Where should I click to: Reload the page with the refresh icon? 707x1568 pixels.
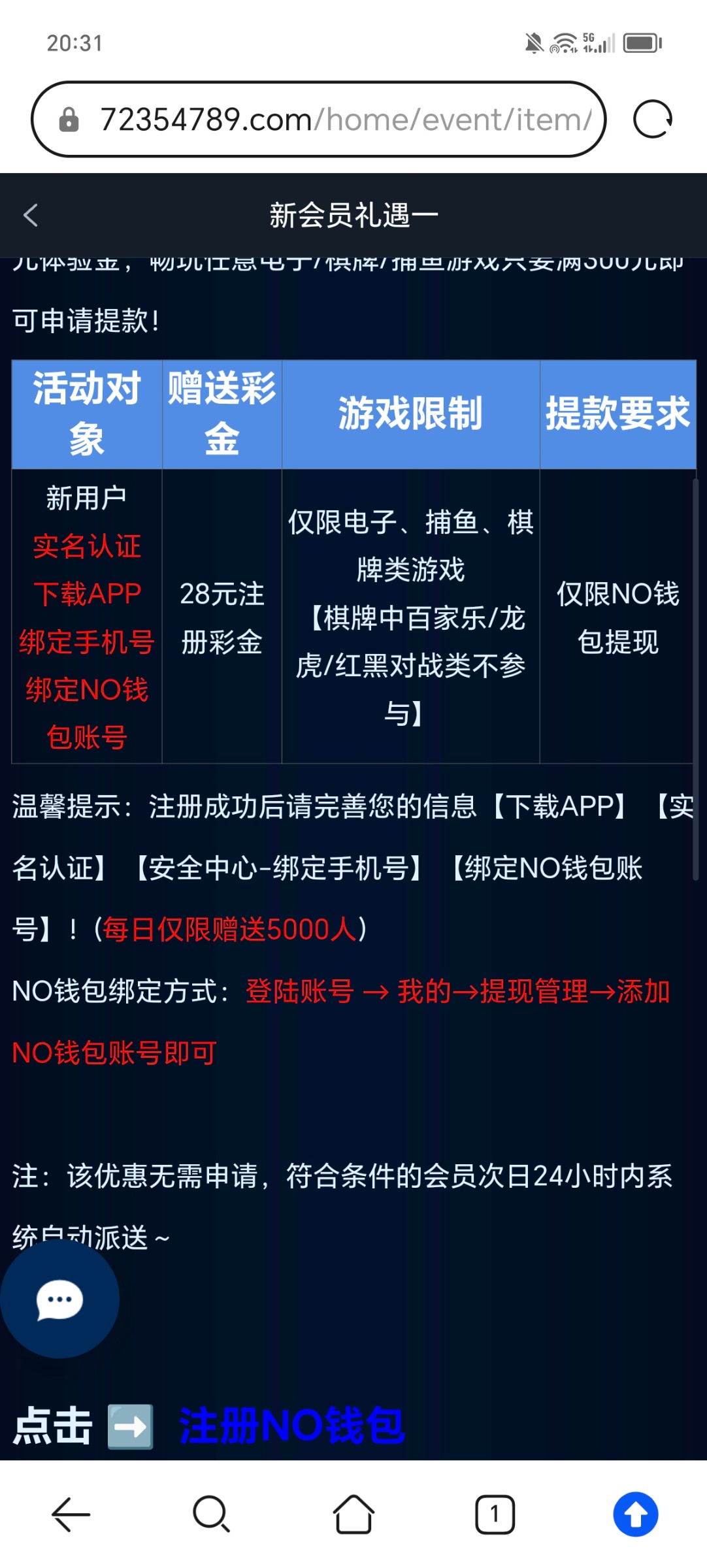point(652,120)
